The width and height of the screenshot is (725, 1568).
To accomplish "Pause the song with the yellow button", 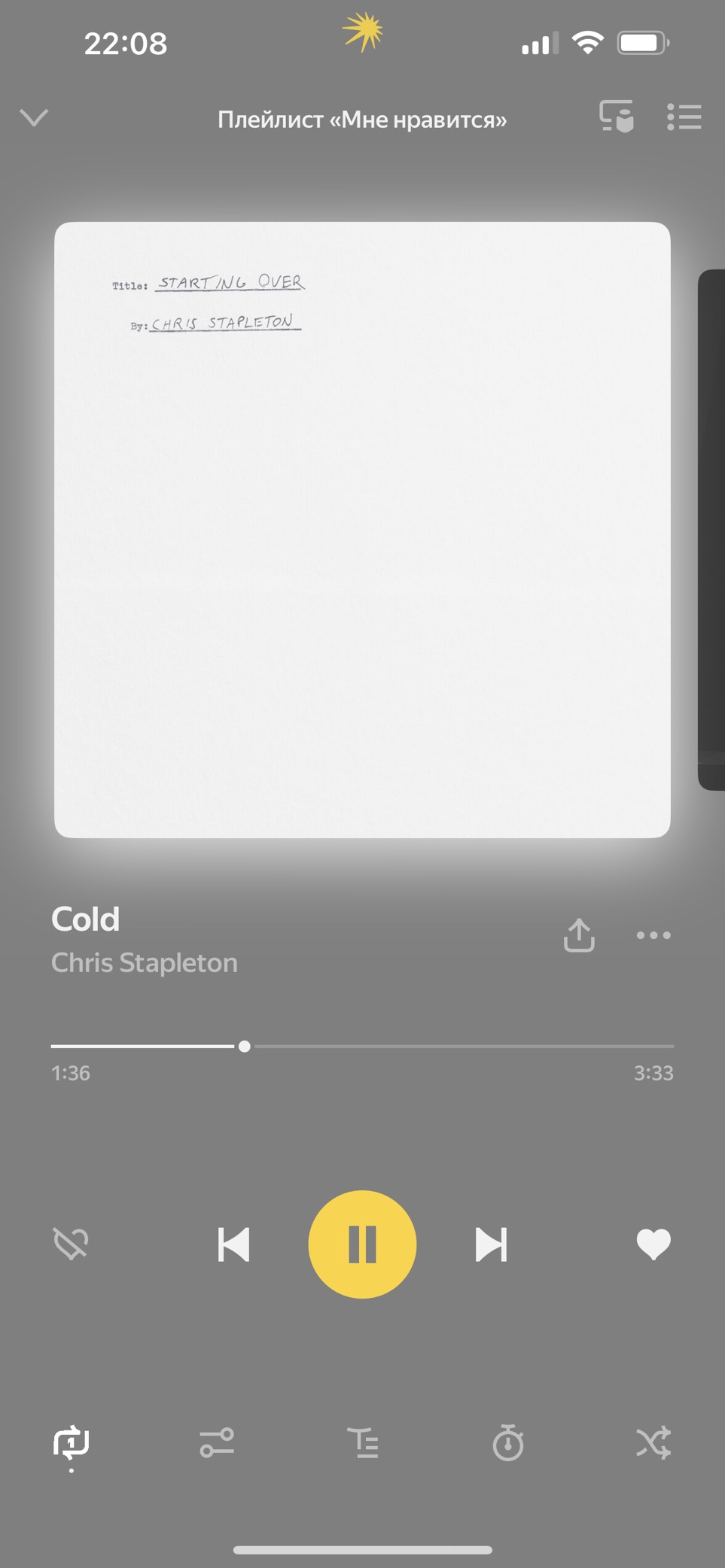I will pos(362,1244).
